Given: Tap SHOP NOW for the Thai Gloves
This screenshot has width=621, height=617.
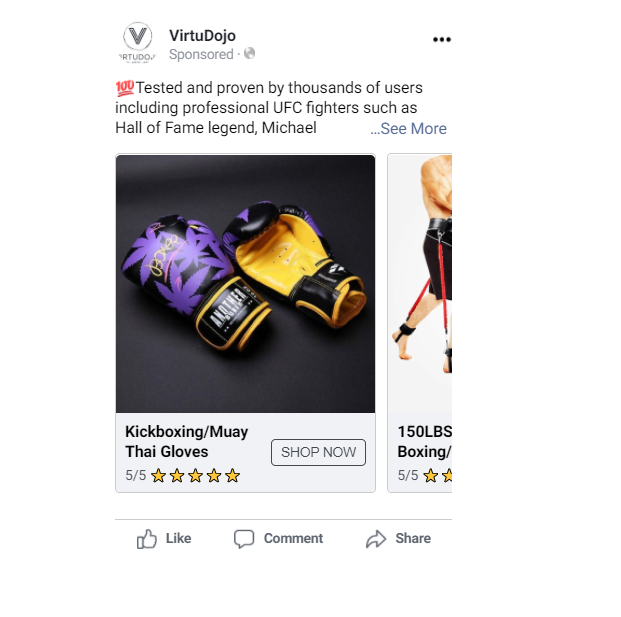Looking at the screenshot, I should (x=318, y=452).
